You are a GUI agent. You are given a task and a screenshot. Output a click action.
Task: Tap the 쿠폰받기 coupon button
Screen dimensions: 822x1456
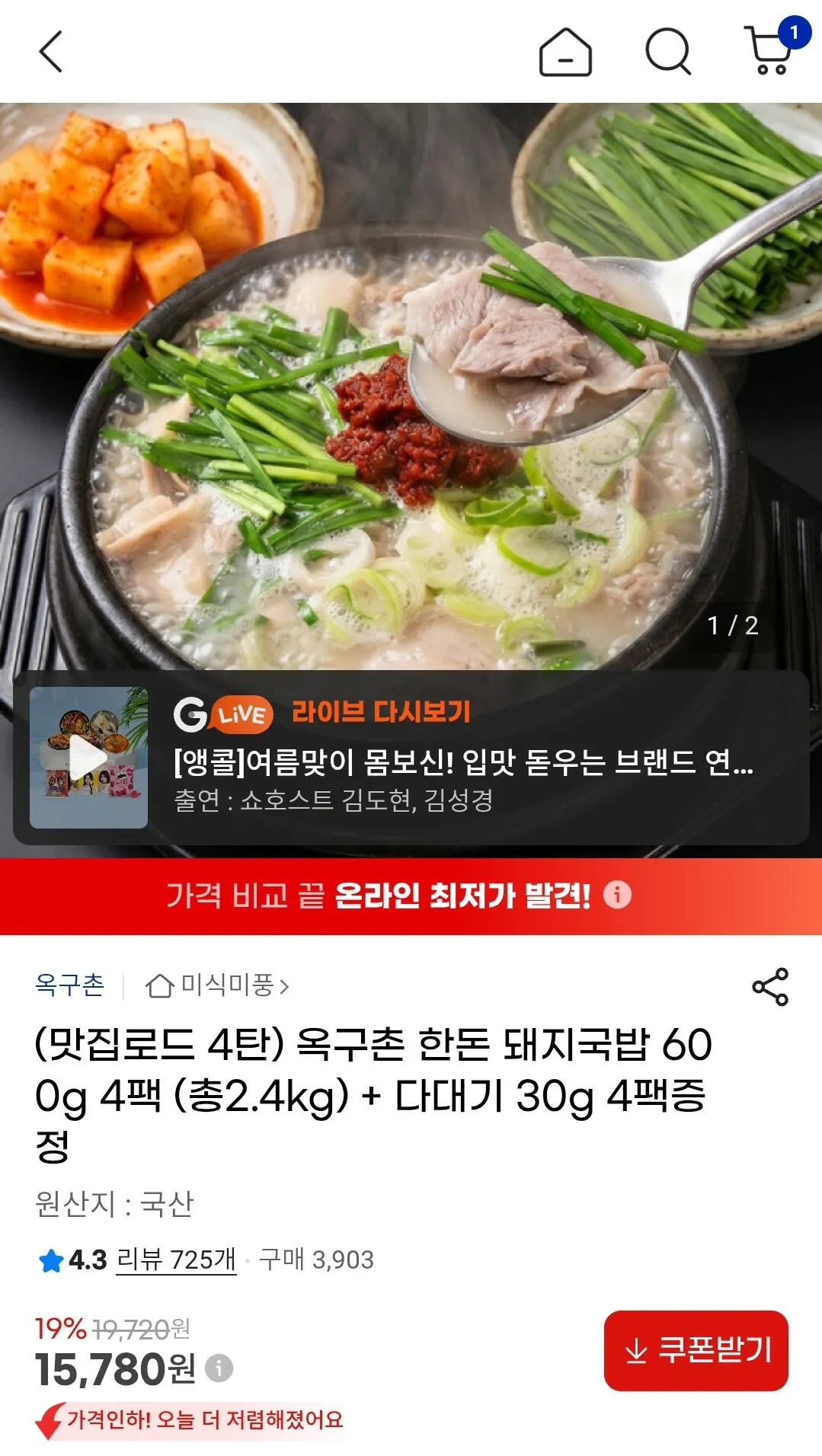click(x=696, y=1350)
